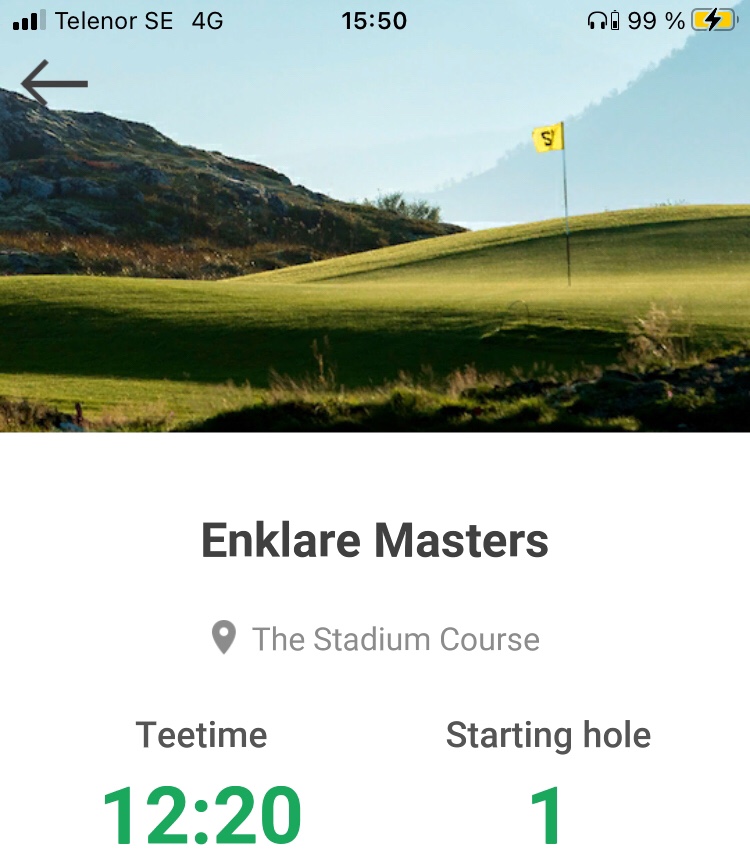Go back using the arrow icon
750x865 pixels.
click(x=54, y=83)
